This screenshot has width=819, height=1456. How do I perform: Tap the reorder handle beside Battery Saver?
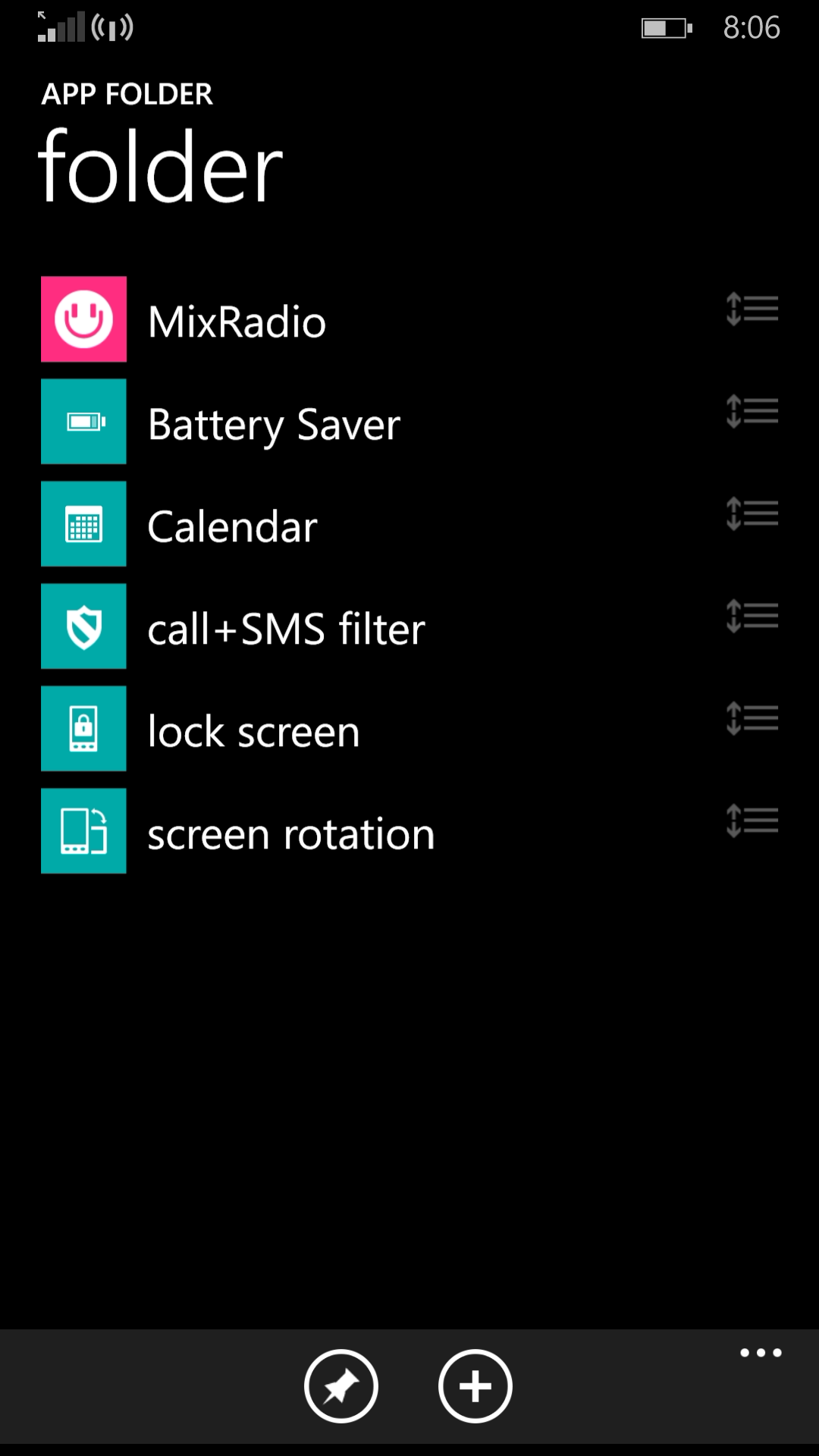752,411
